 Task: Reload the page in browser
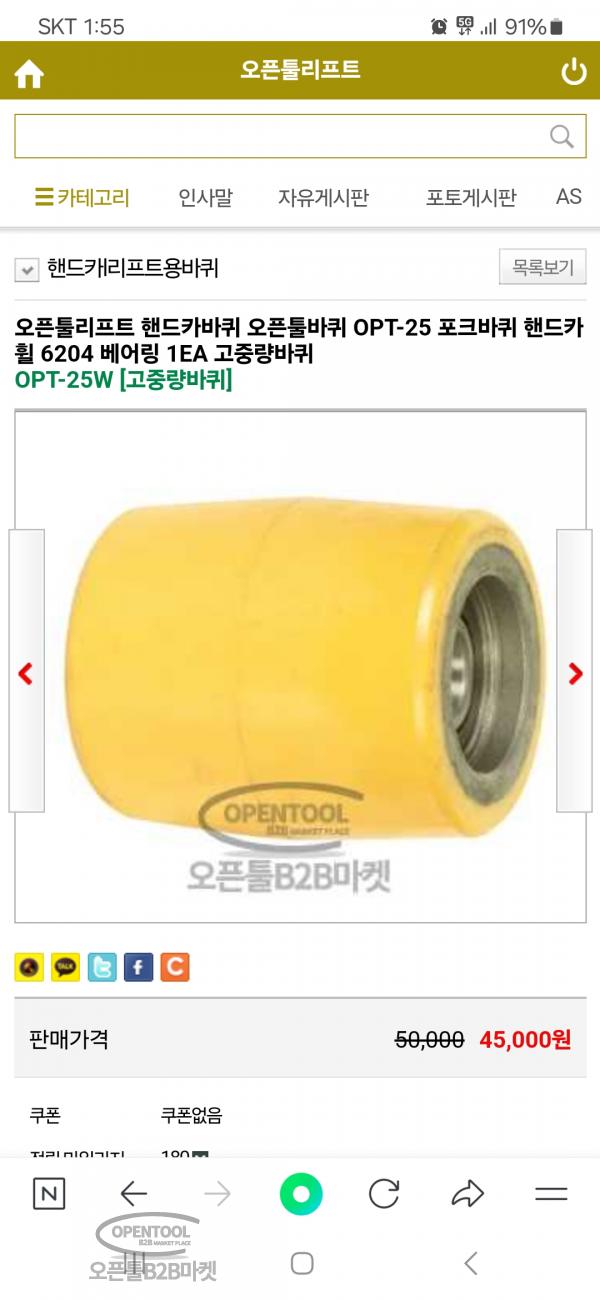click(384, 1193)
